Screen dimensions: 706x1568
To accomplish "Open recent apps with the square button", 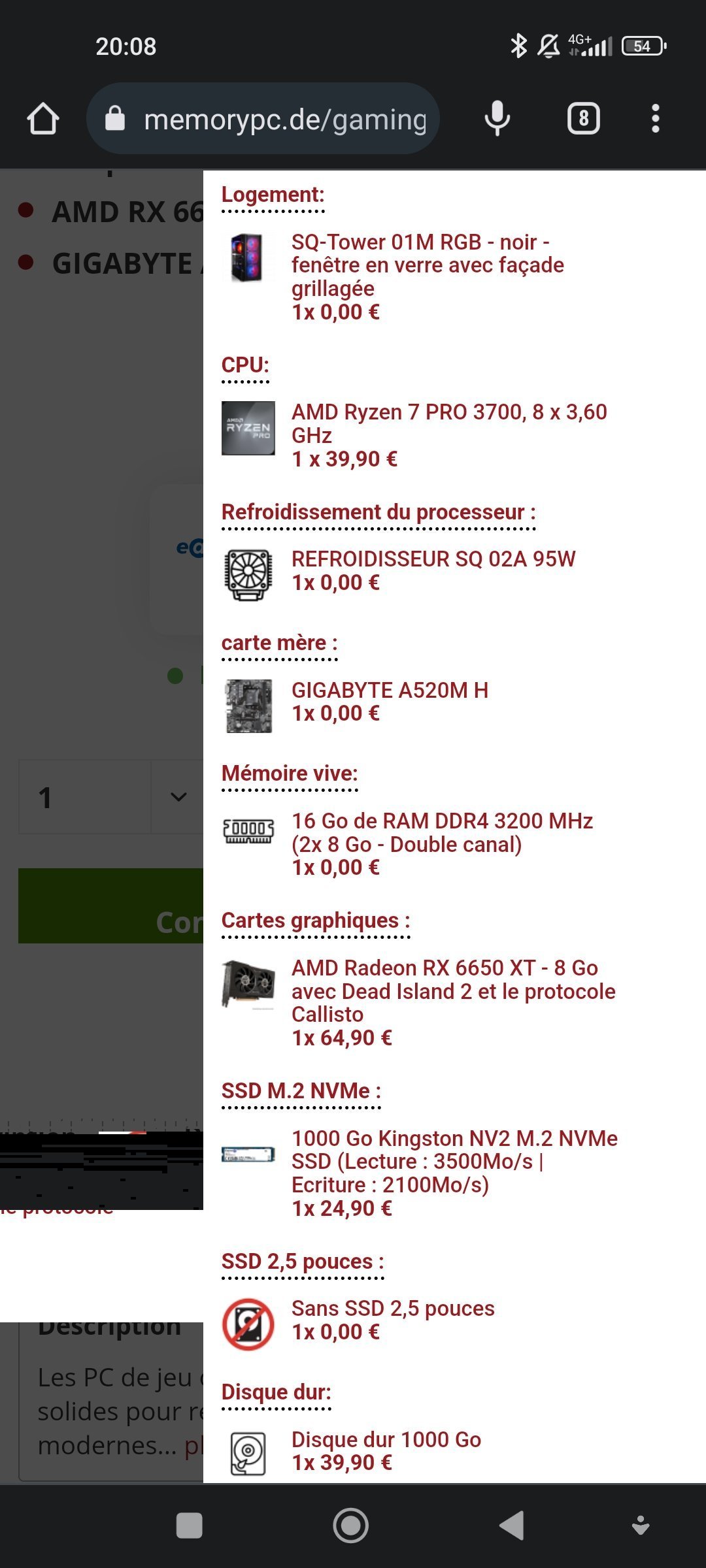I will click(189, 1526).
